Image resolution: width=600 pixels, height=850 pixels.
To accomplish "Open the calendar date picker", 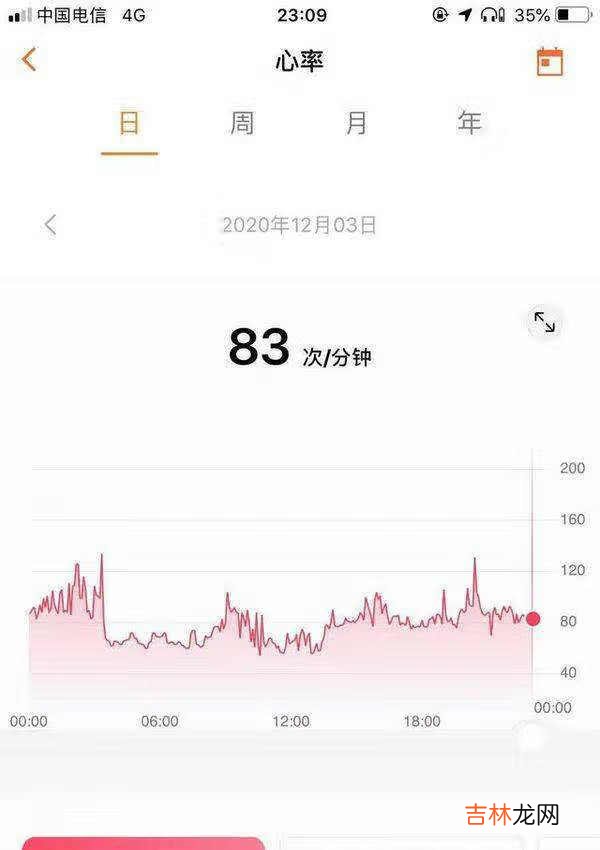I will click(549, 61).
